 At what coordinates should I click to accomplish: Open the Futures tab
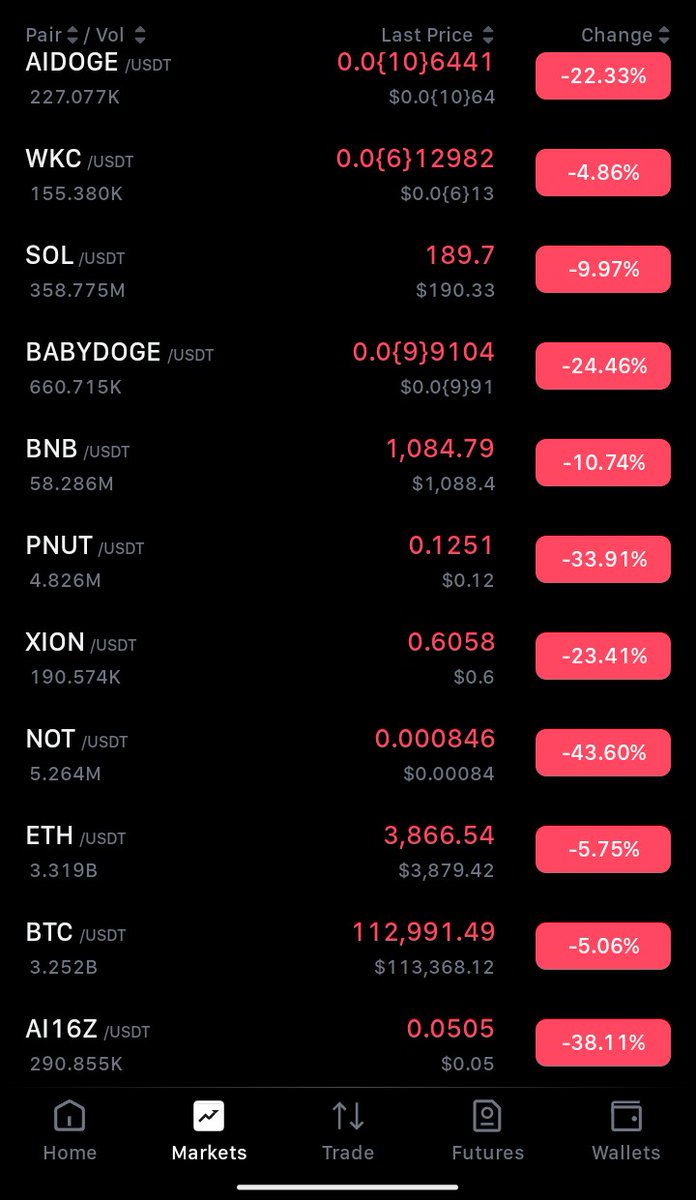point(487,1131)
